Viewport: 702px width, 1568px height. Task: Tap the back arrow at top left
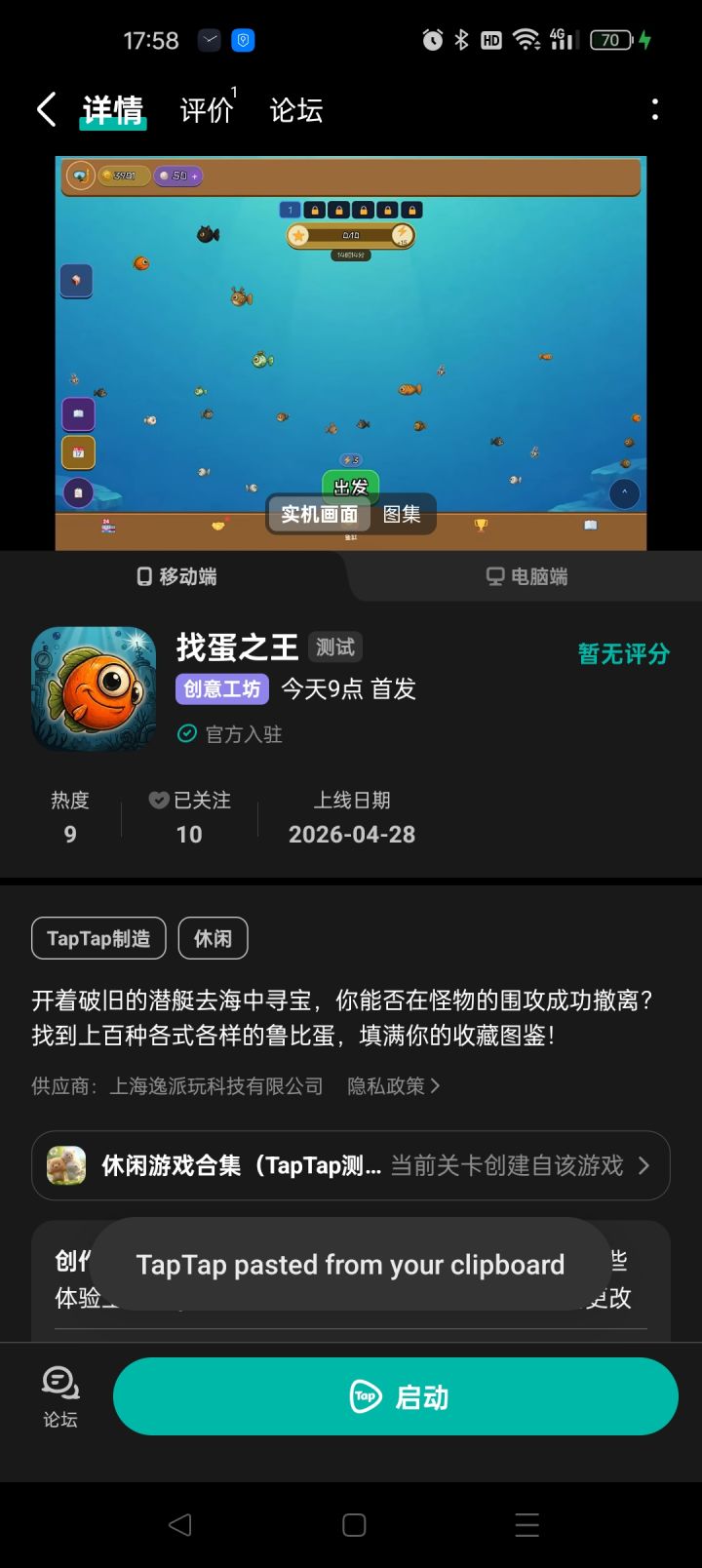click(x=44, y=109)
